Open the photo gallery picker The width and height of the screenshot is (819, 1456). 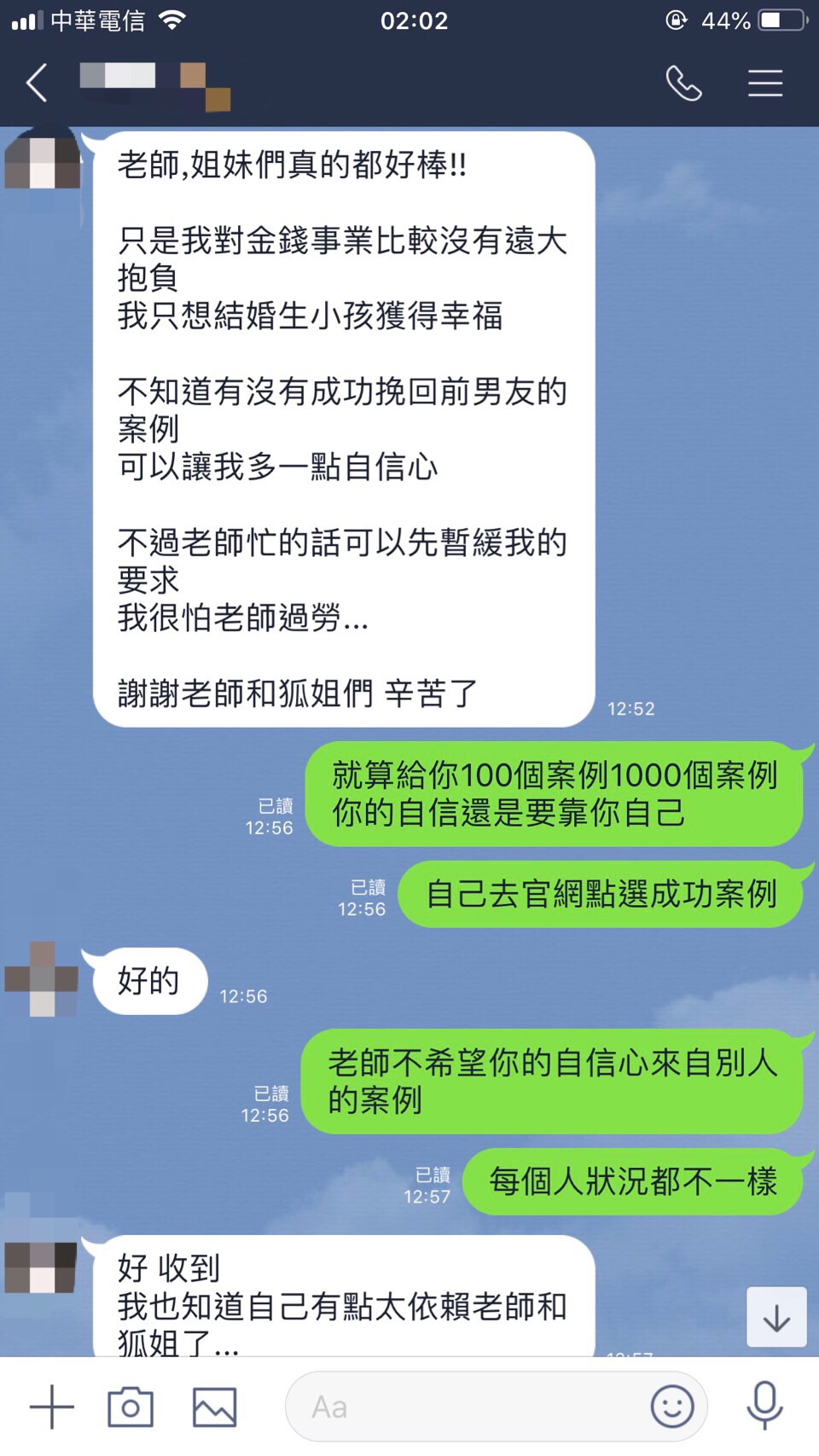point(214,1407)
